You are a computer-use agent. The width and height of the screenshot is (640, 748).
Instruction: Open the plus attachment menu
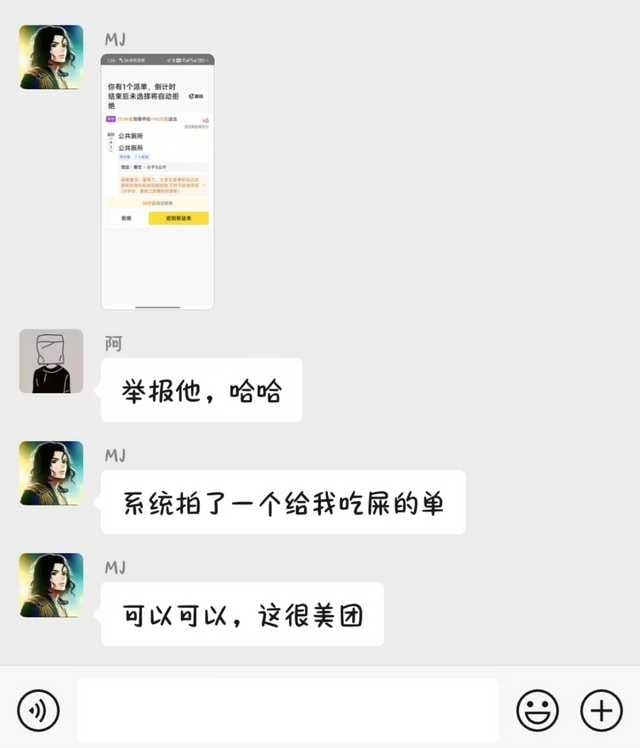click(601, 710)
